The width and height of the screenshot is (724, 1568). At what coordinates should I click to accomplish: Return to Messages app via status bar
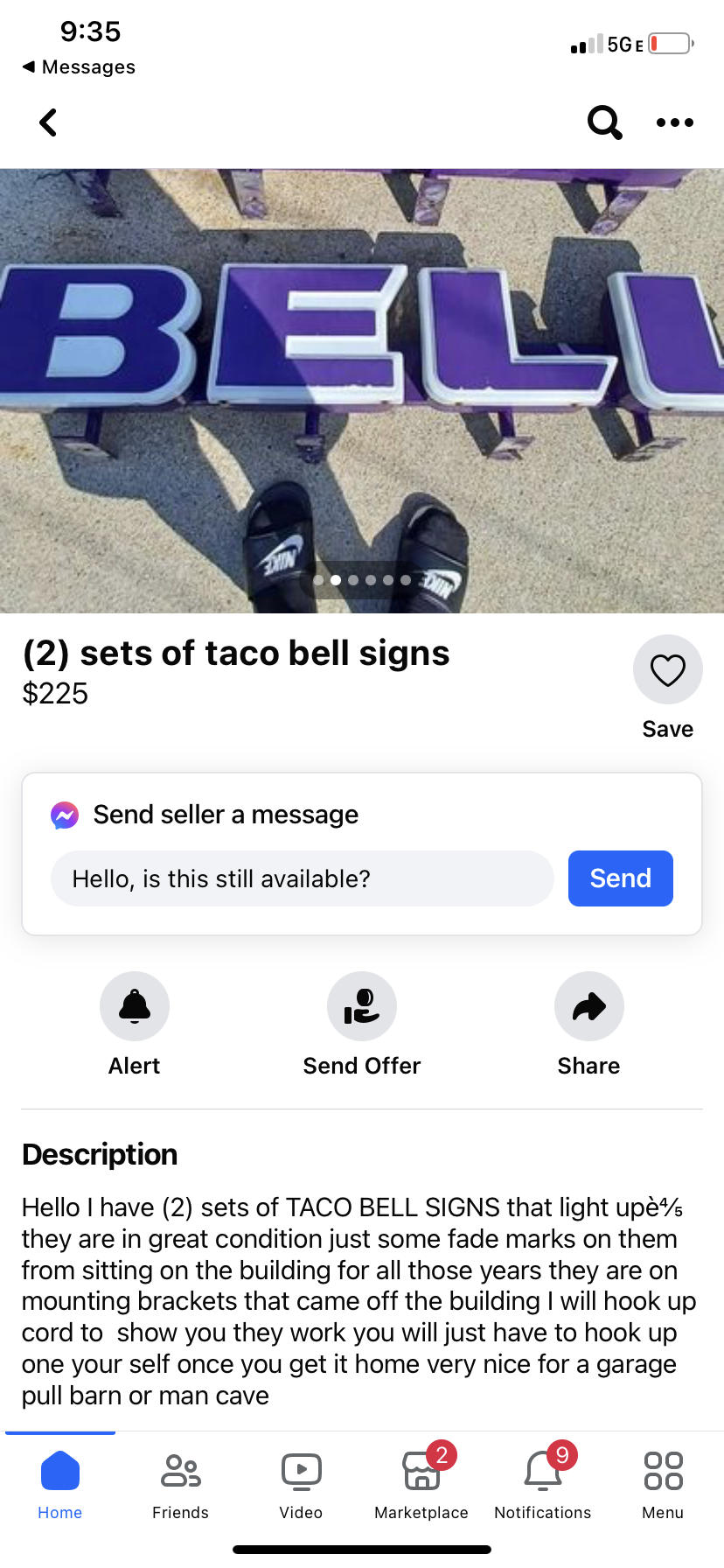point(79,67)
